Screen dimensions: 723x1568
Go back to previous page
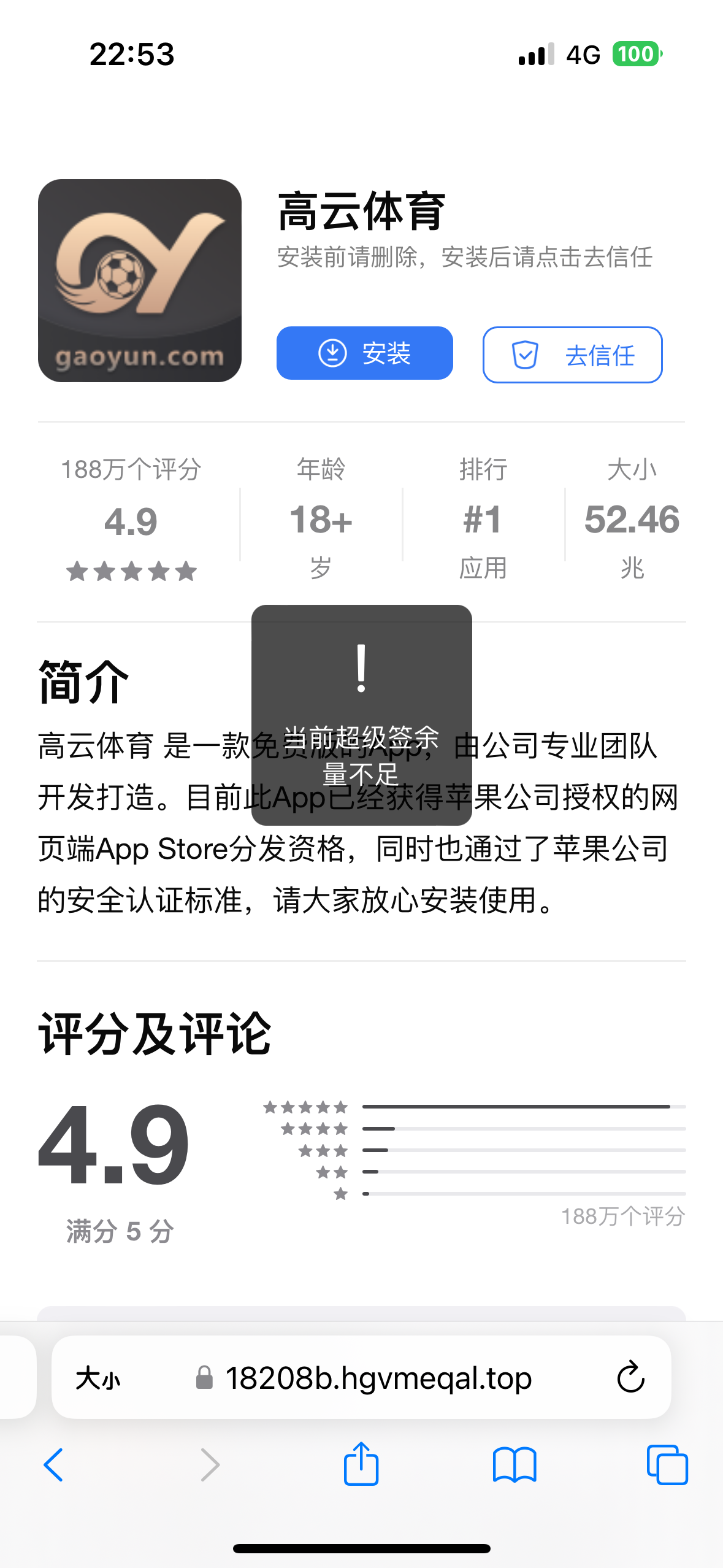(54, 1465)
